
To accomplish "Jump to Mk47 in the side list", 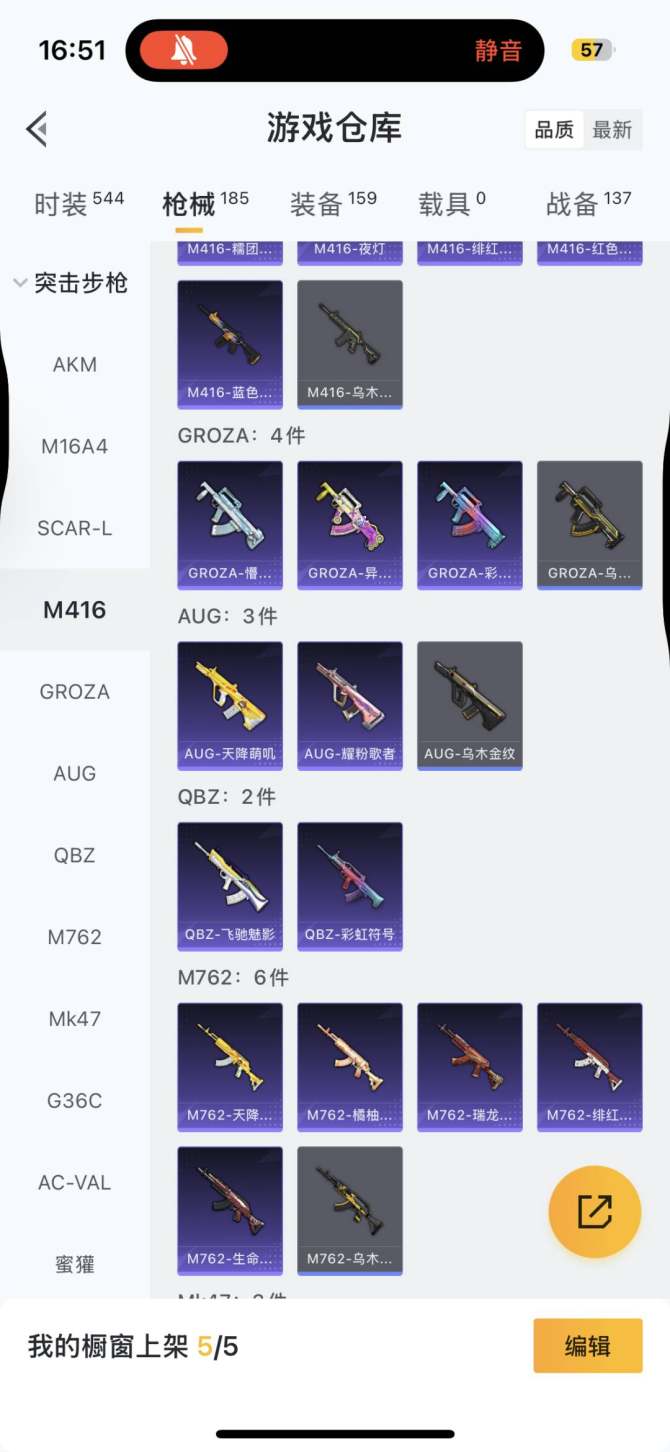I will [x=75, y=1019].
